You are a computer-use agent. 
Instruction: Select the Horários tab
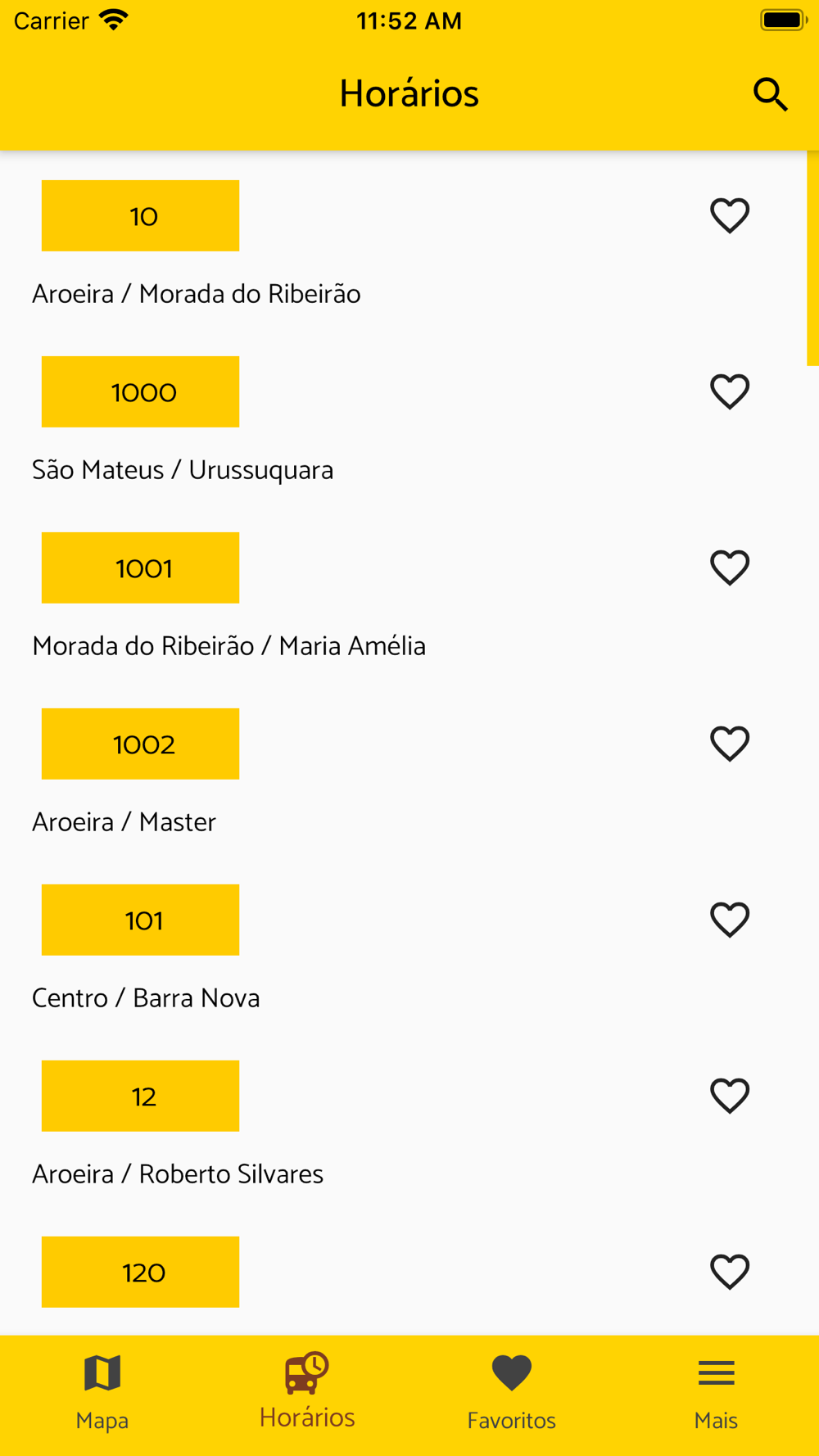[307, 1390]
